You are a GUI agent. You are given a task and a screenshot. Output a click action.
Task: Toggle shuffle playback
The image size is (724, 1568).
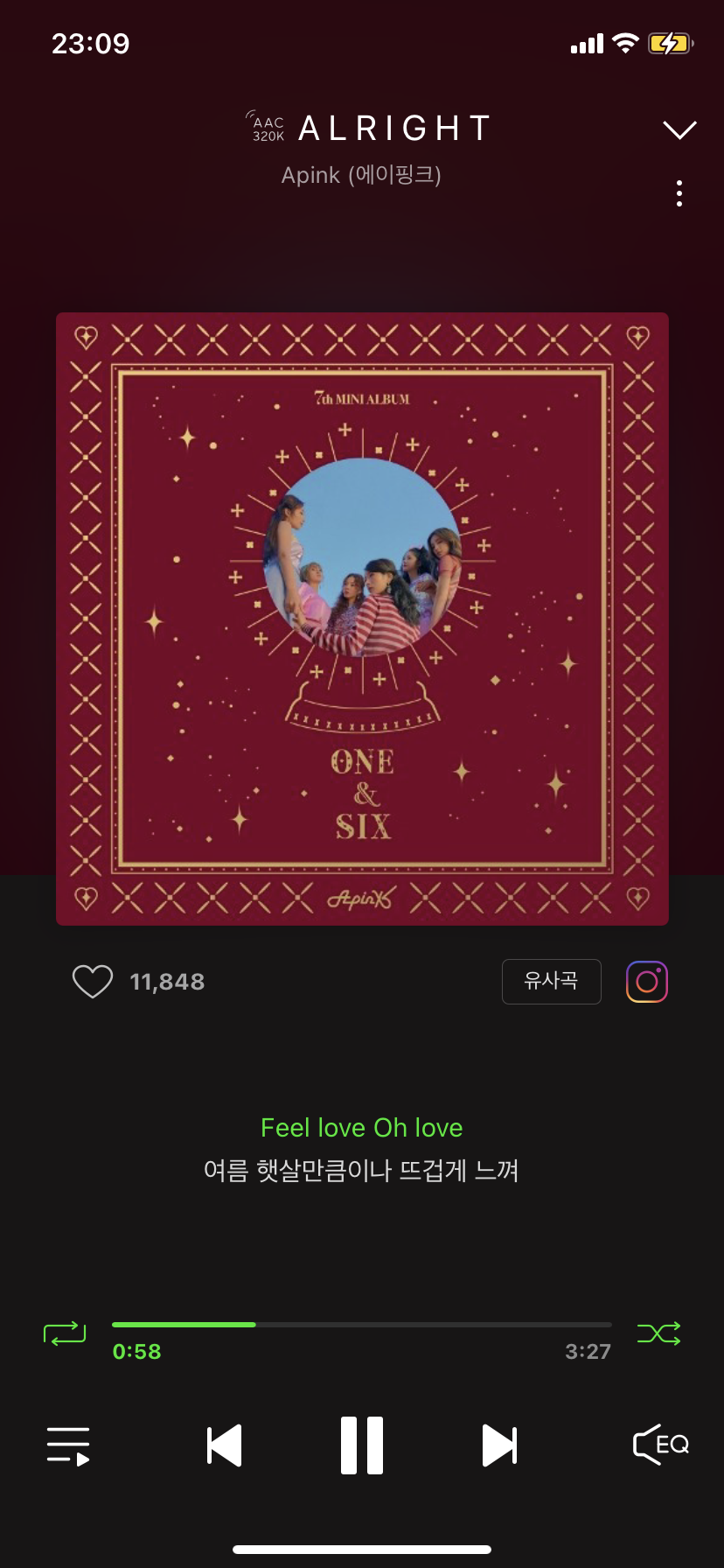point(658,1333)
